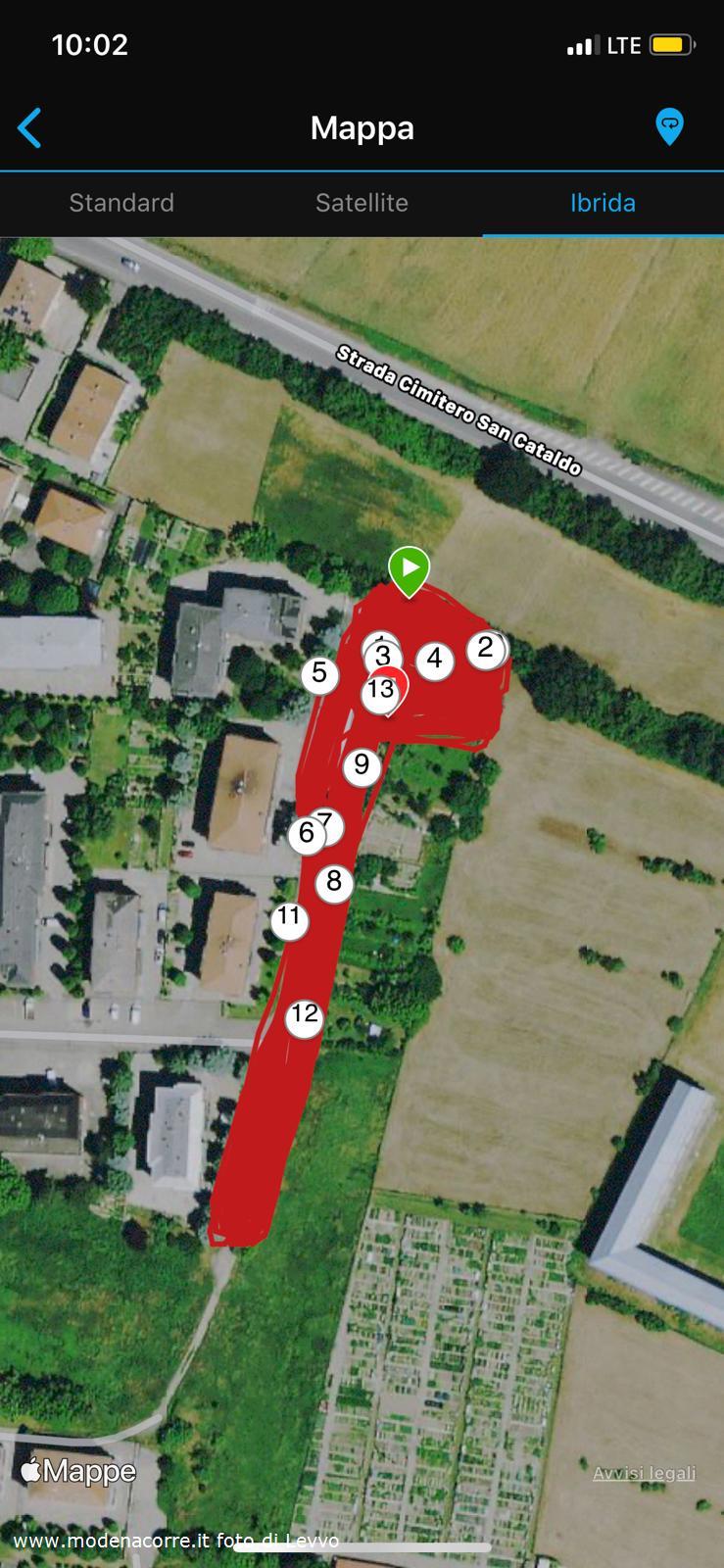The height and width of the screenshot is (1568, 724).
Task: Tap lap marker 2 on the map
Action: coord(485,649)
